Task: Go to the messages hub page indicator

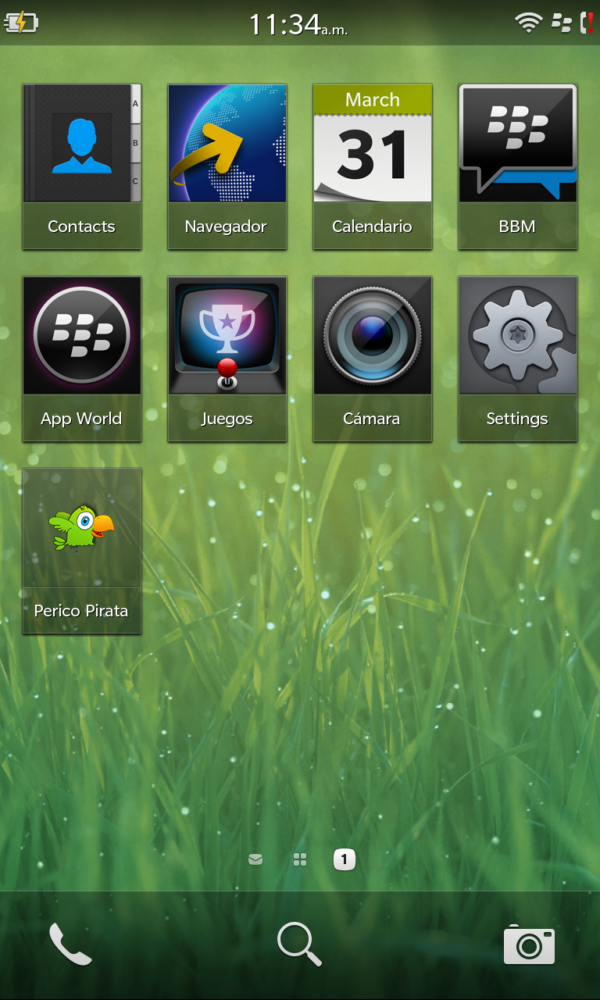Action: coord(256,859)
